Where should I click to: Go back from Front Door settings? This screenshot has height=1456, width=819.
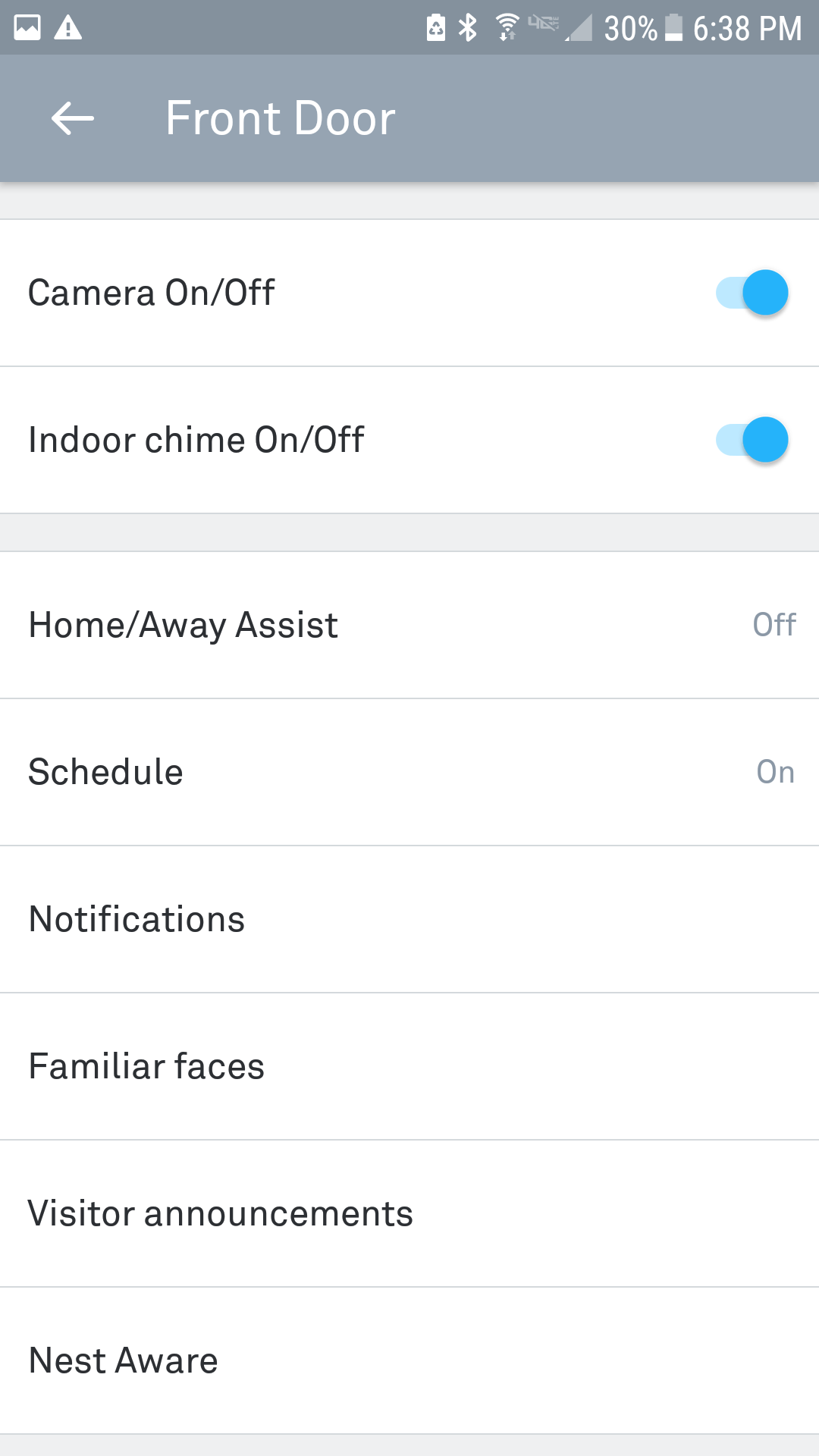point(73,118)
